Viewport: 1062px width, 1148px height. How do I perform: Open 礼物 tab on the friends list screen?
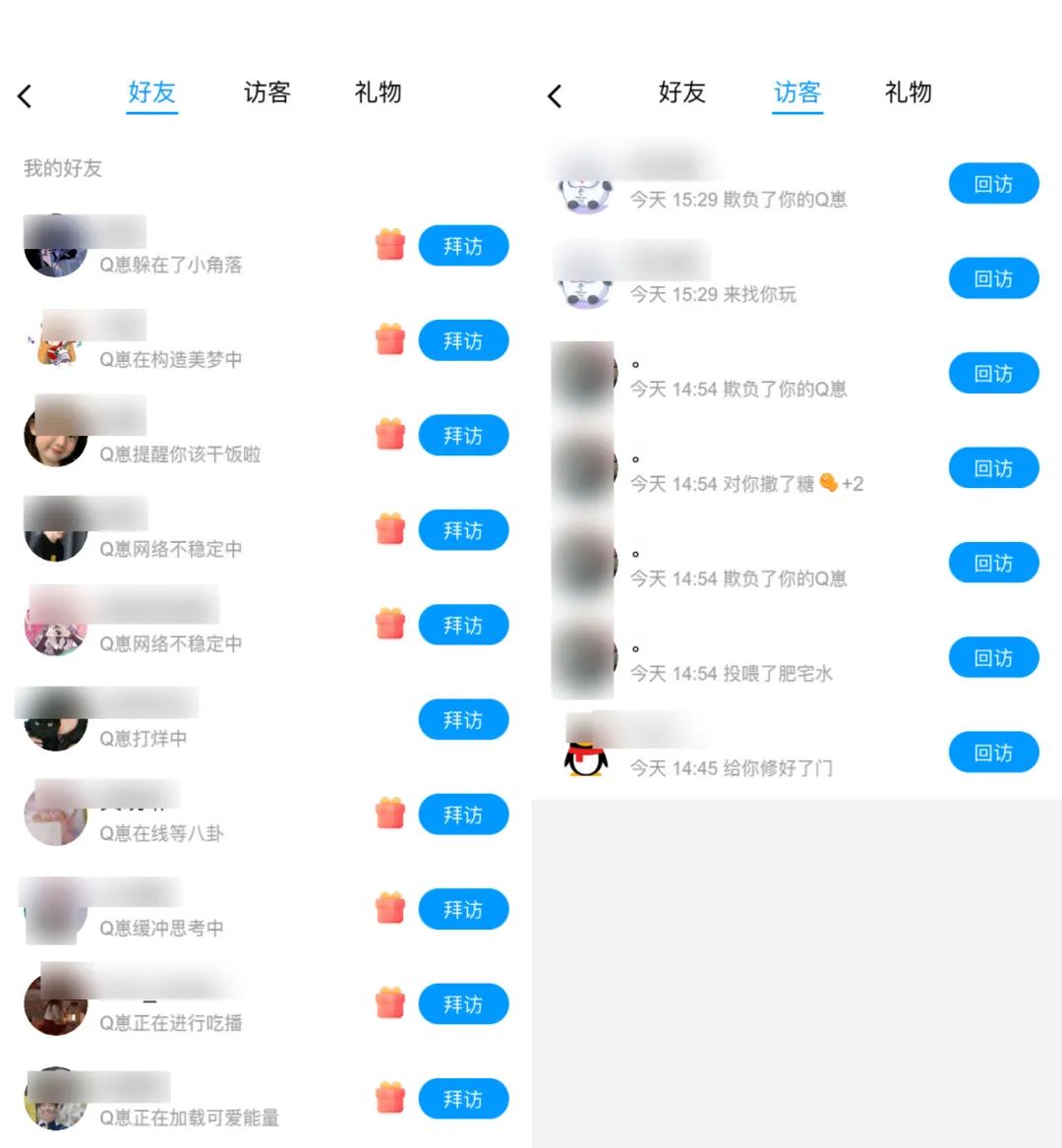378,92
